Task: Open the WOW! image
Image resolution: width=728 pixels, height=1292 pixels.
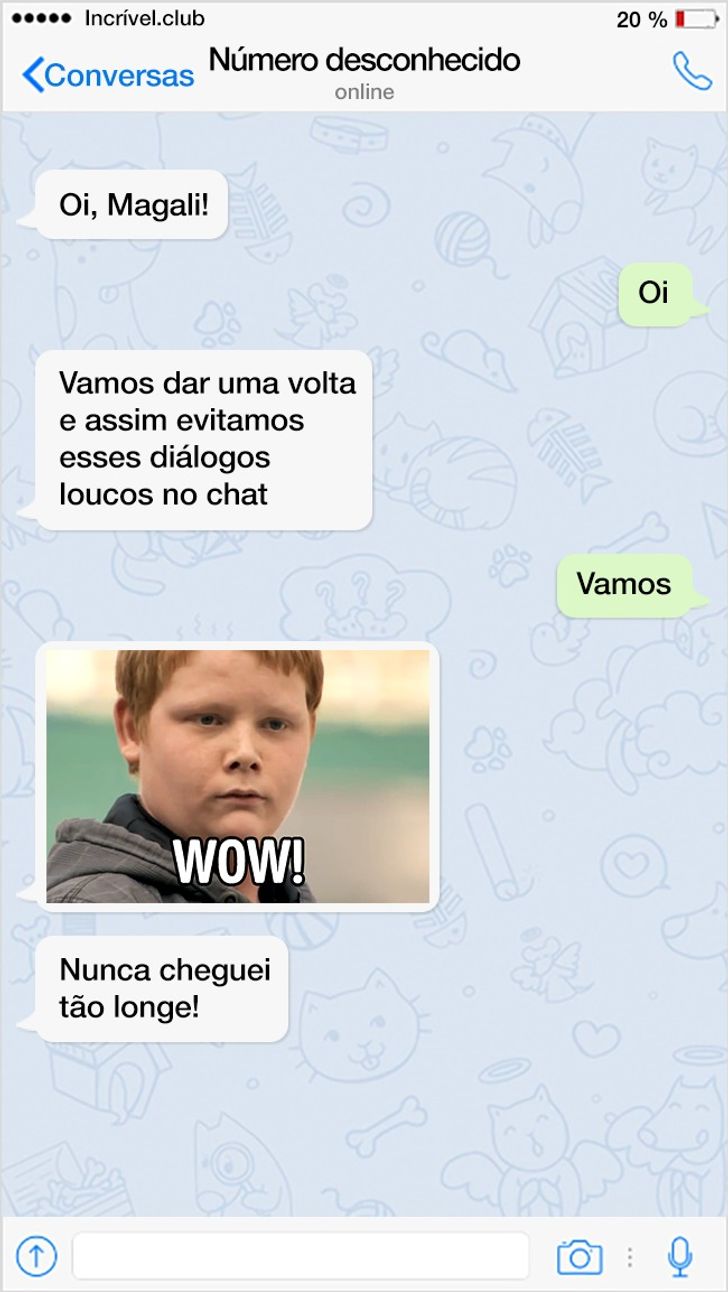Action: [238, 776]
